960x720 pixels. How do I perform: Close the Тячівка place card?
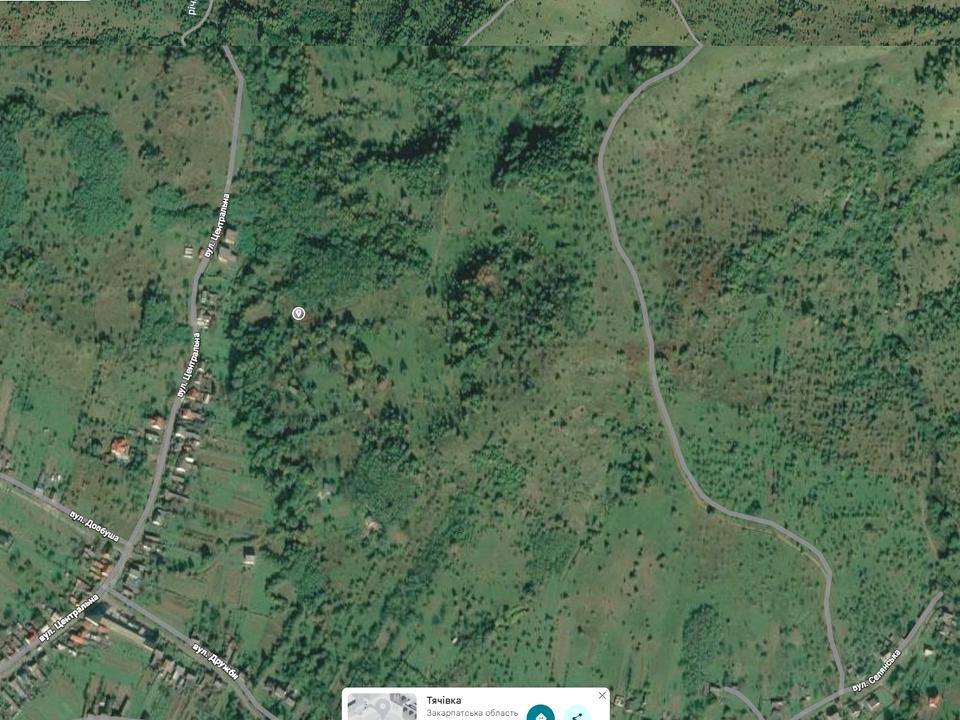(602, 695)
